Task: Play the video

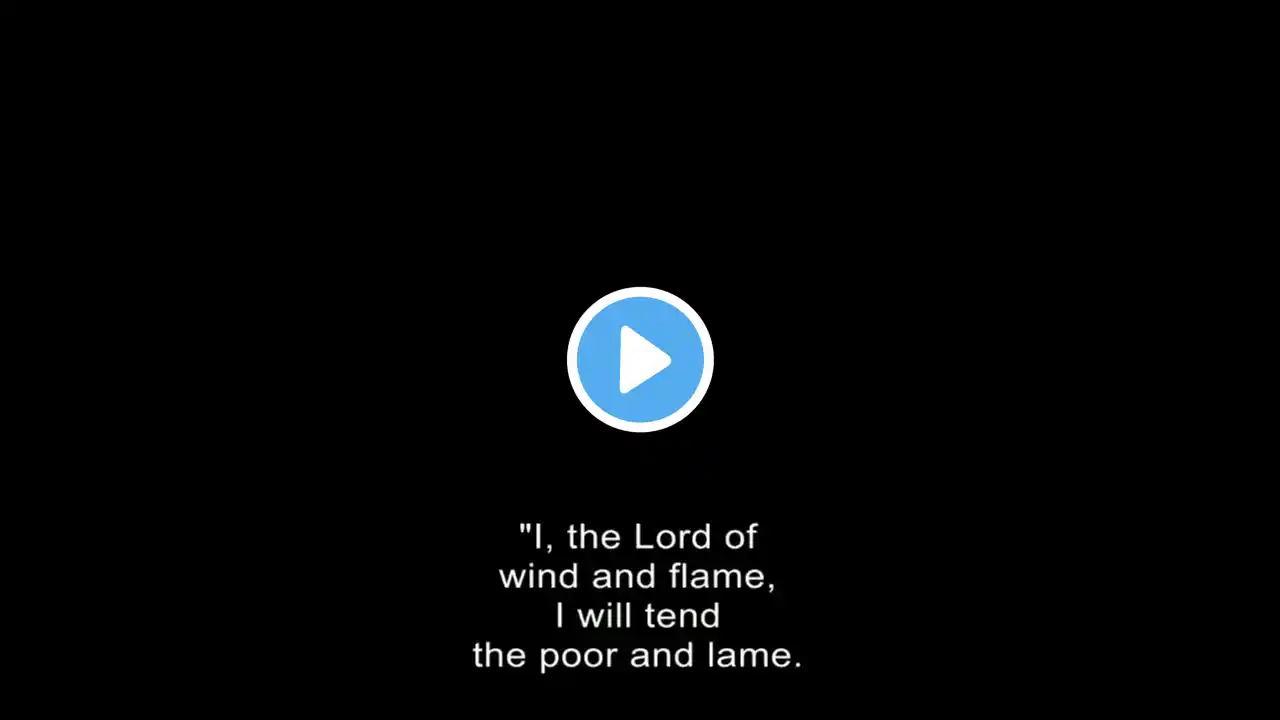Action: pos(640,359)
